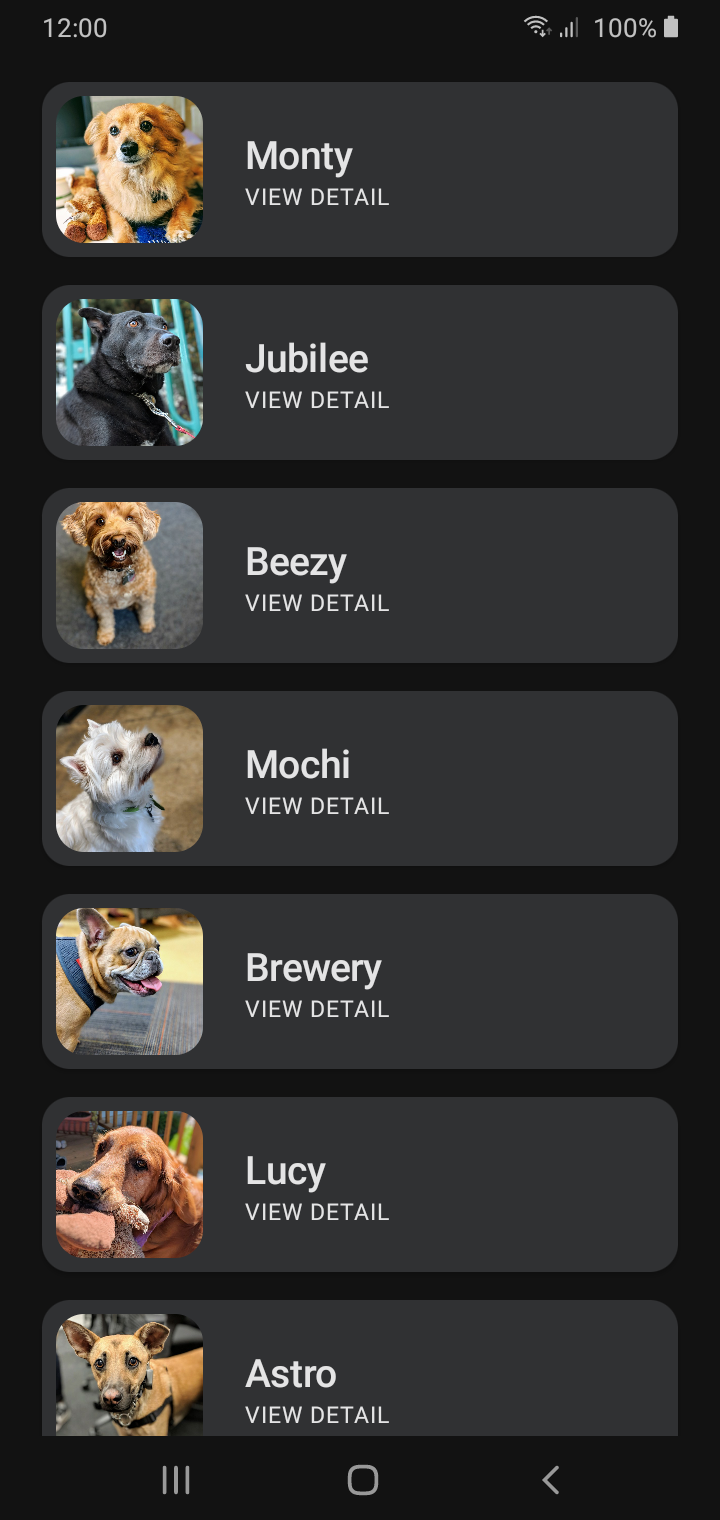Open Monty's dog card
The width and height of the screenshot is (720, 1520).
click(x=360, y=170)
